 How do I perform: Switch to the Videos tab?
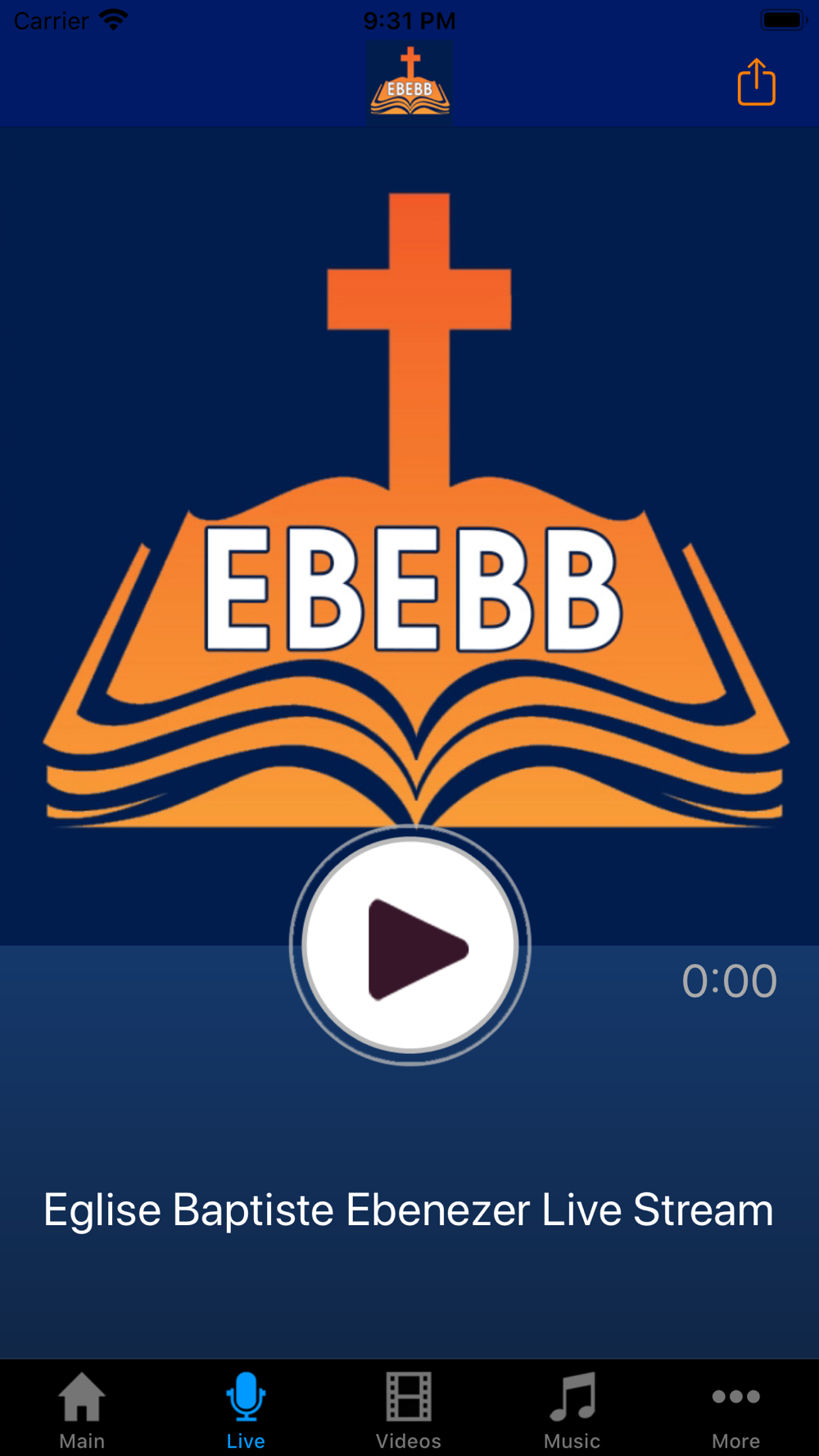pos(409,1410)
